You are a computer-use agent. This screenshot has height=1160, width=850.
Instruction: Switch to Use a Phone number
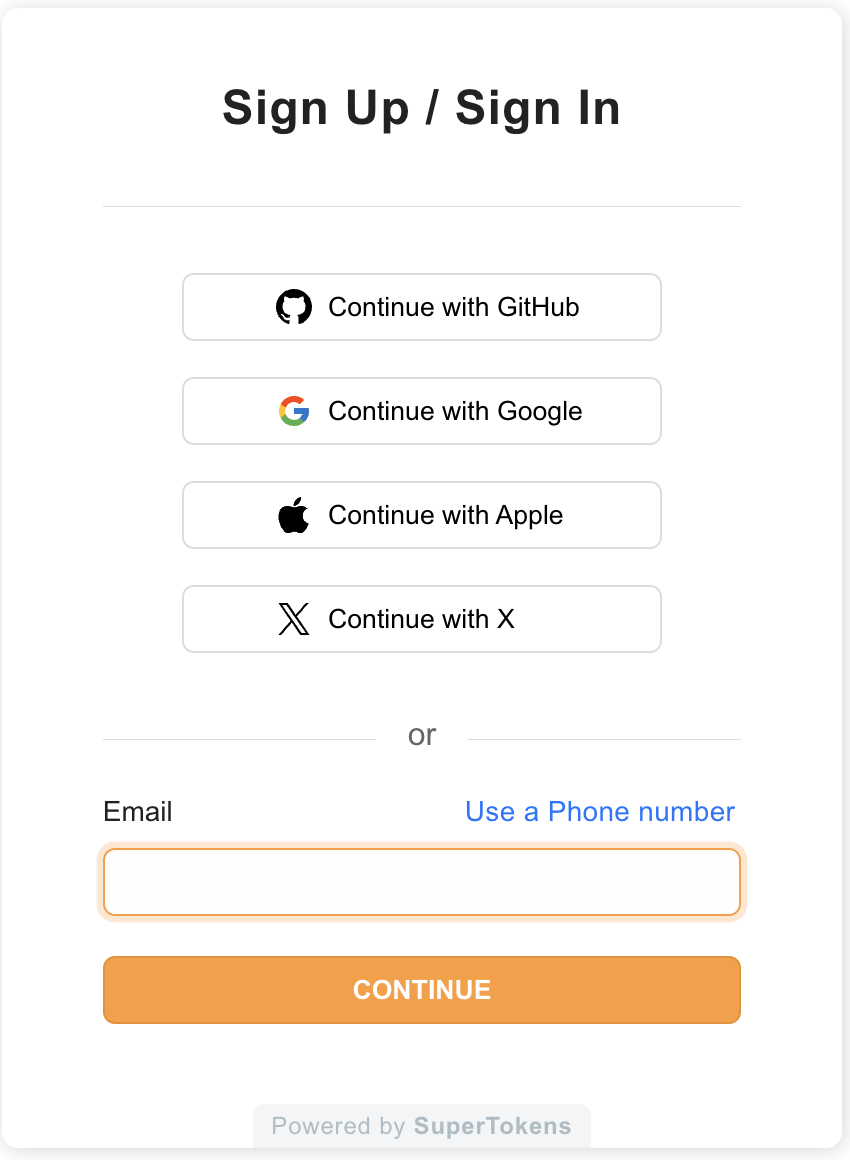click(x=599, y=812)
